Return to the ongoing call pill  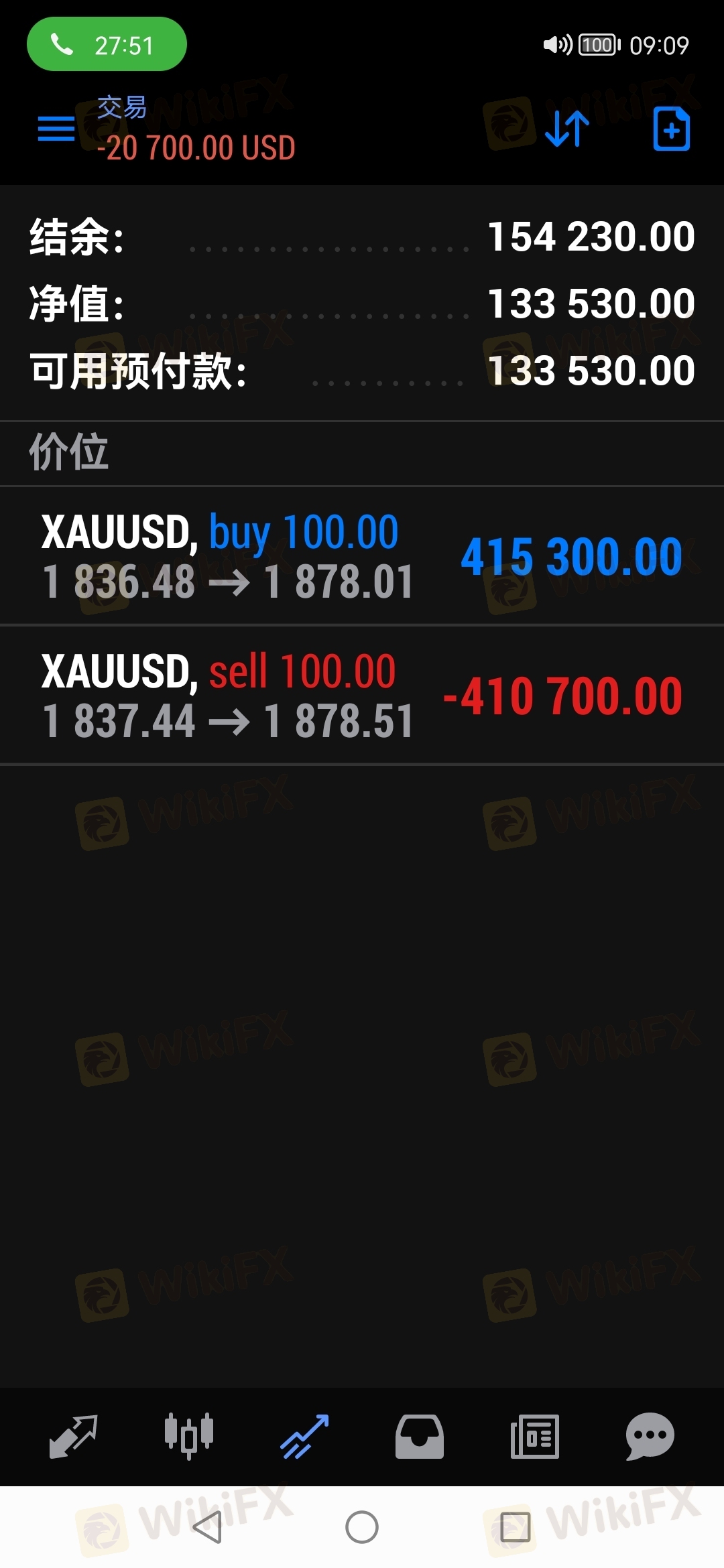click(107, 44)
